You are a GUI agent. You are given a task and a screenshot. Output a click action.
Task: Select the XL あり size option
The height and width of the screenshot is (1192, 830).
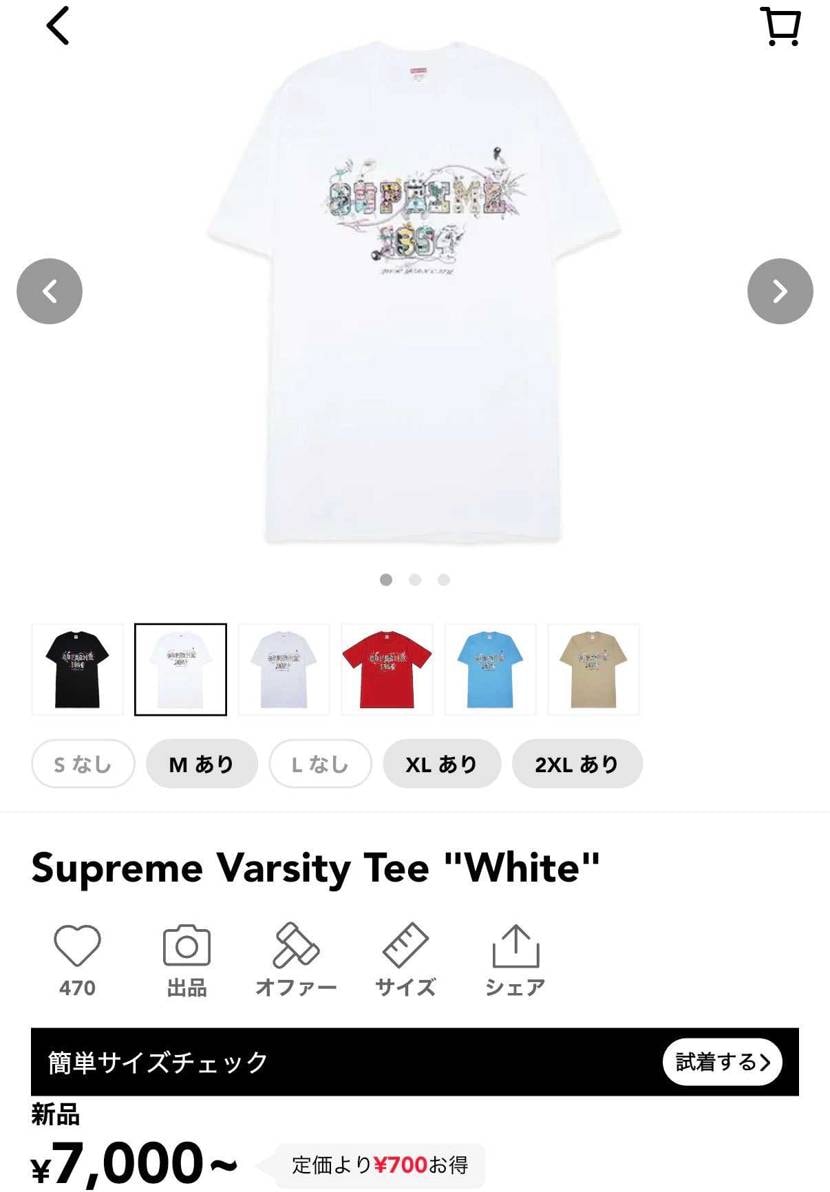442,763
